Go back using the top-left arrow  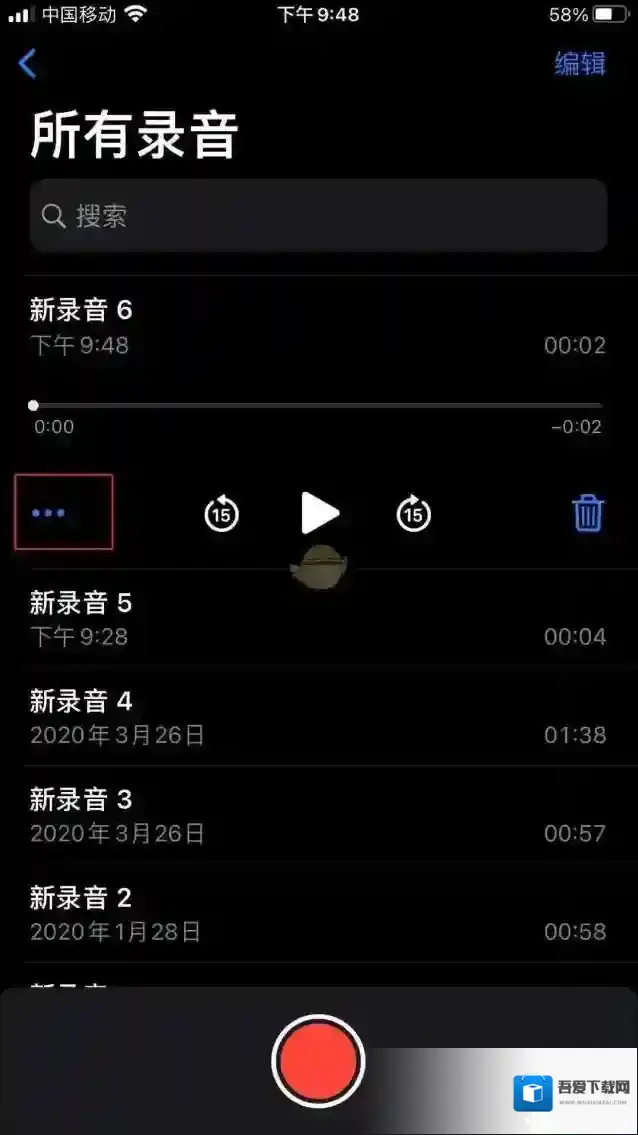(x=27, y=64)
